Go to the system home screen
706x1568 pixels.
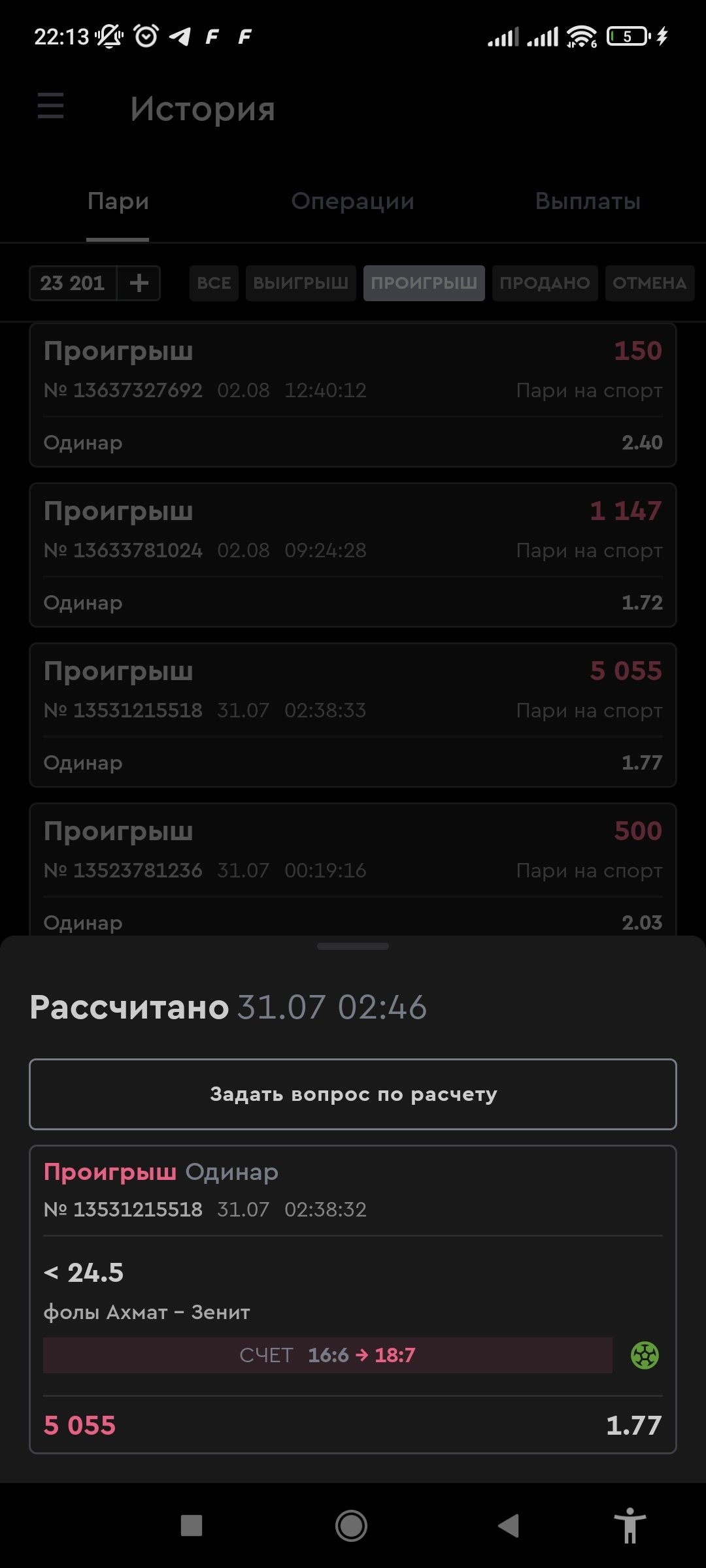(351, 1526)
